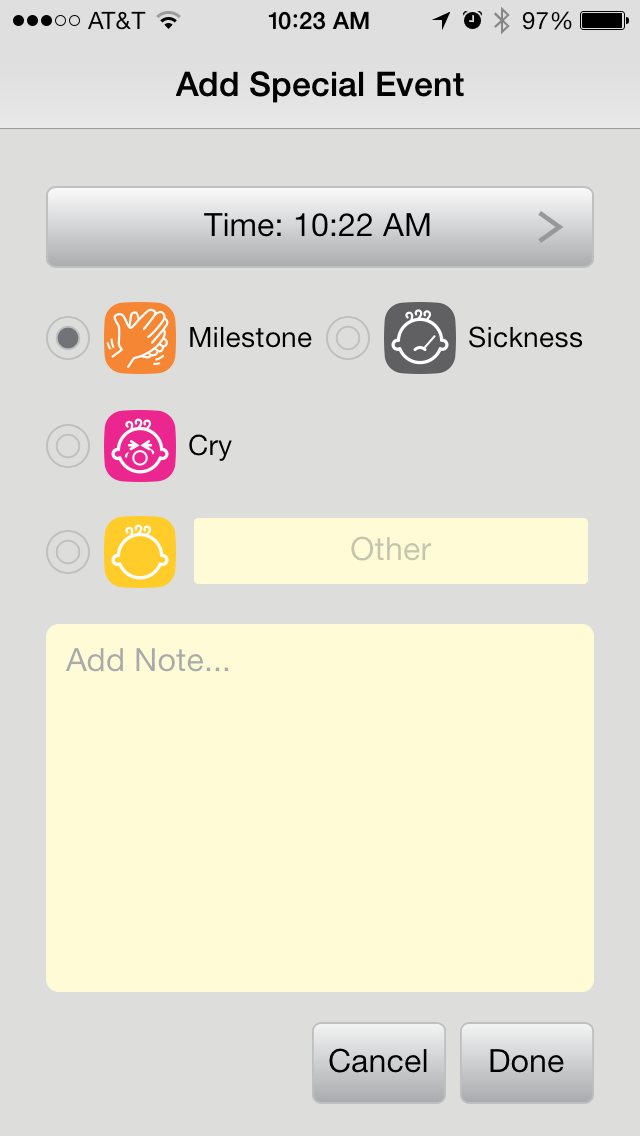The height and width of the screenshot is (1136, 640).
Task: Select the Milestone radio button
Action: click(x=68, y=338)
